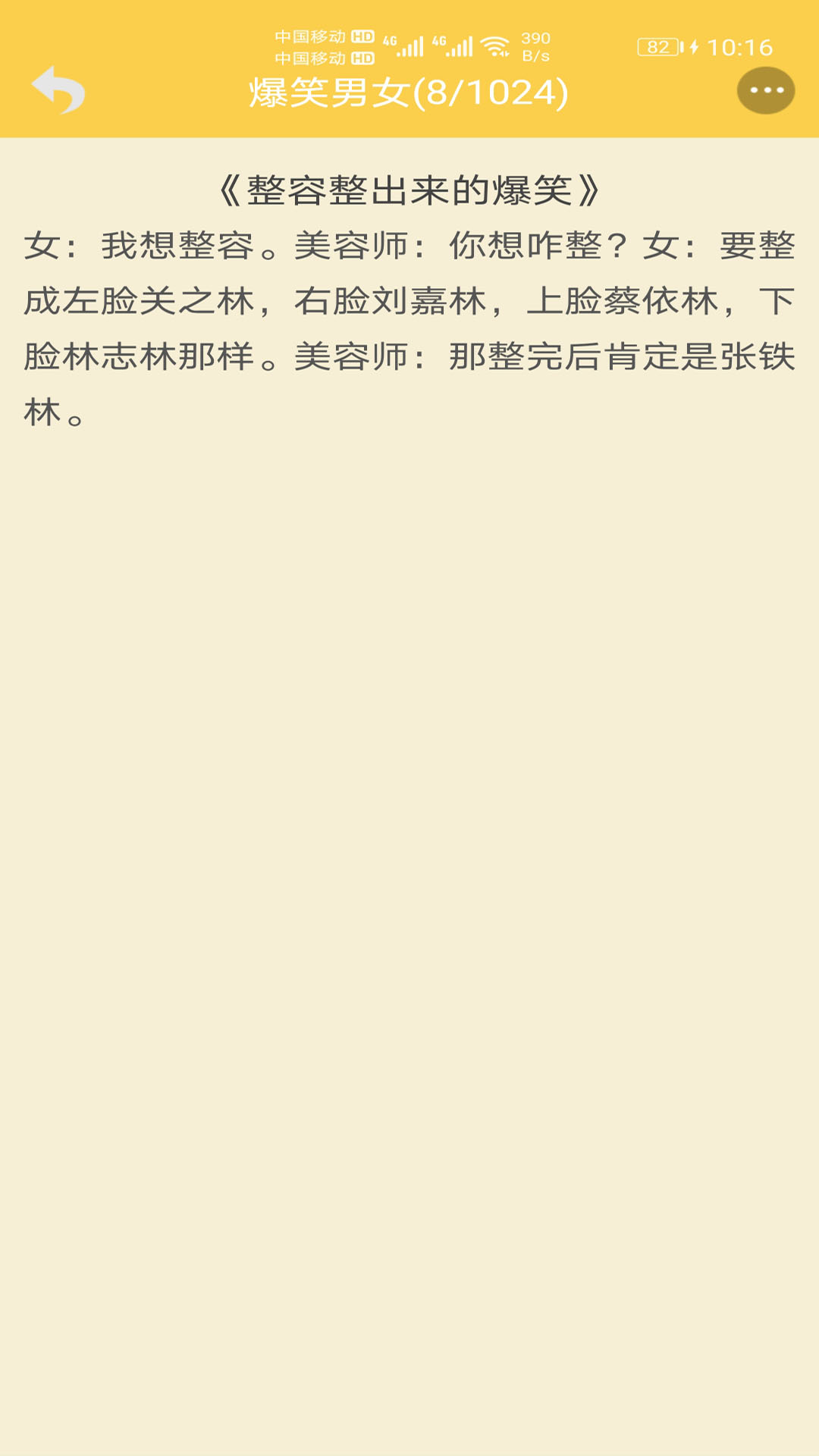Select the joke title 《整容整出来的爆笑》
The image size is (819, 1456).
(x=409, y=187)
